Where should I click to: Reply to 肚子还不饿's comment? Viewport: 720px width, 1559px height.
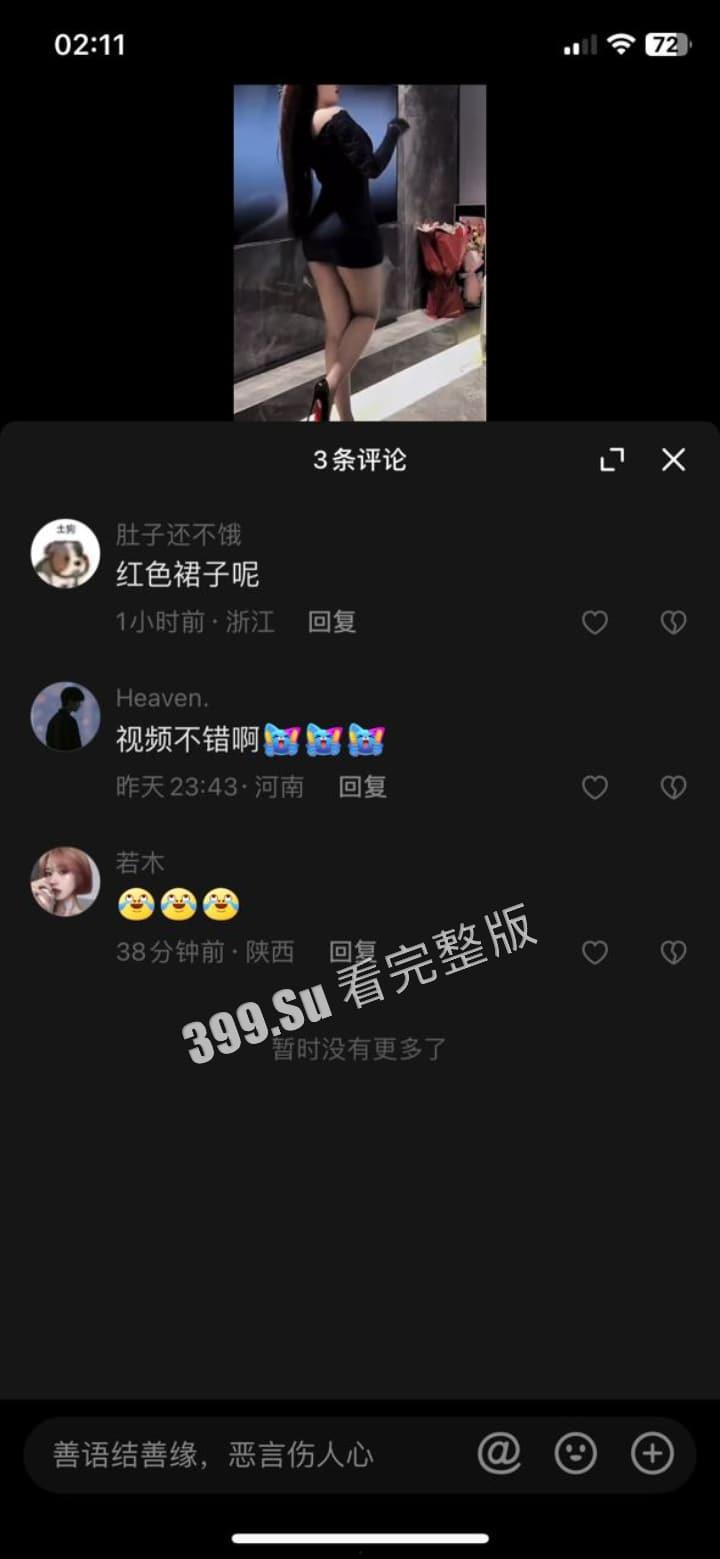coord(332,622)
